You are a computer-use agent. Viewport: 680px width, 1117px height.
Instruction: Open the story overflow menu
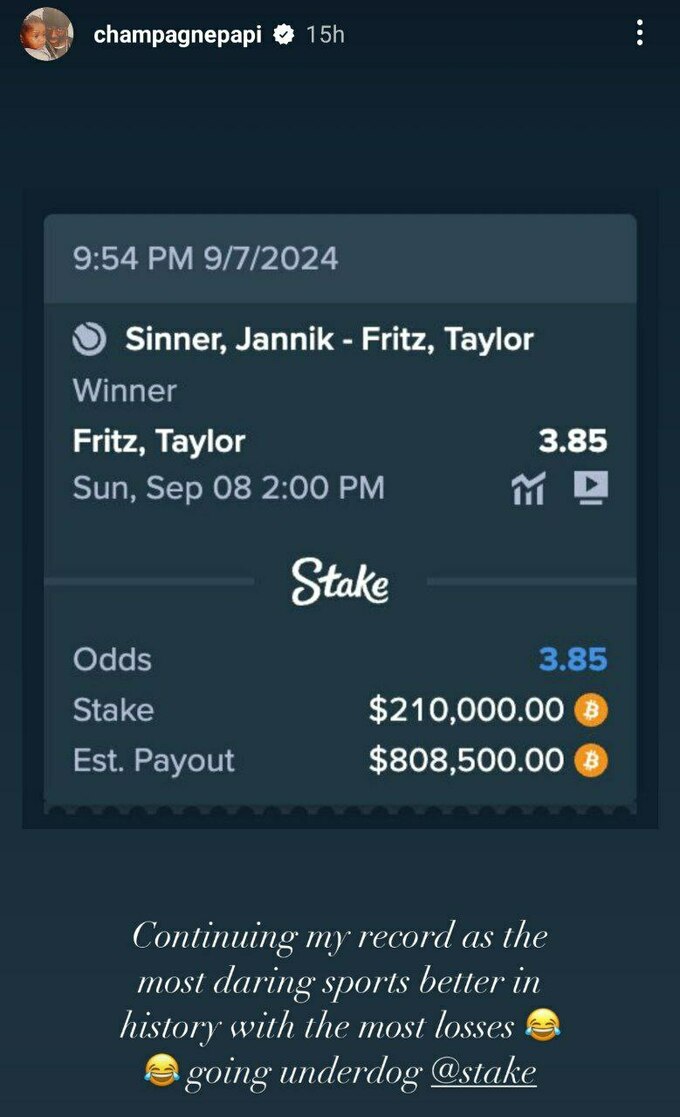tap(640, 34)
